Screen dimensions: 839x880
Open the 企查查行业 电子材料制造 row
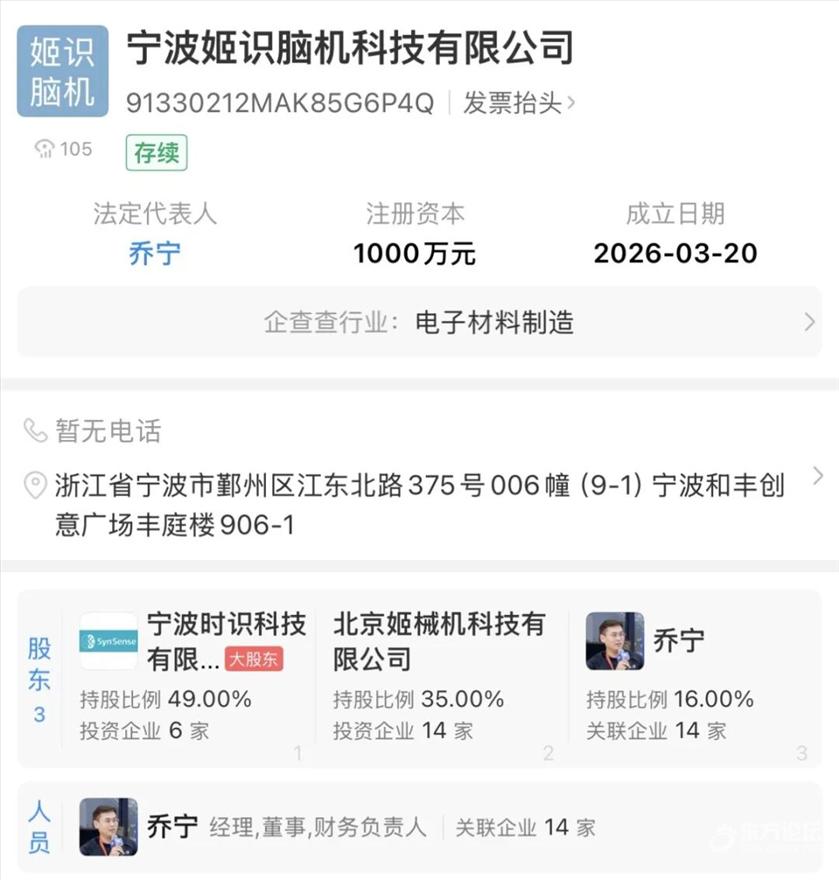[418, 322]
